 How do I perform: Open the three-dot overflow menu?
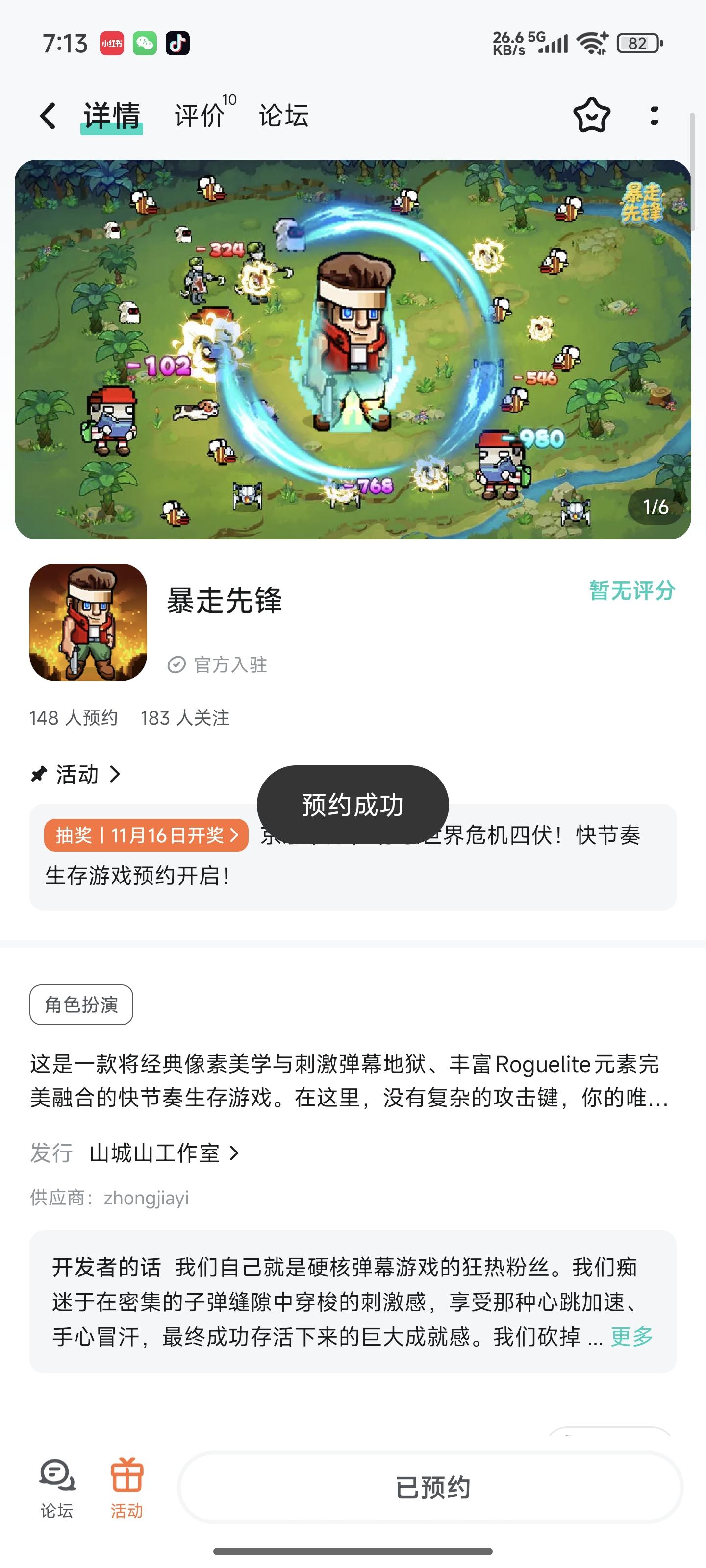654,116
